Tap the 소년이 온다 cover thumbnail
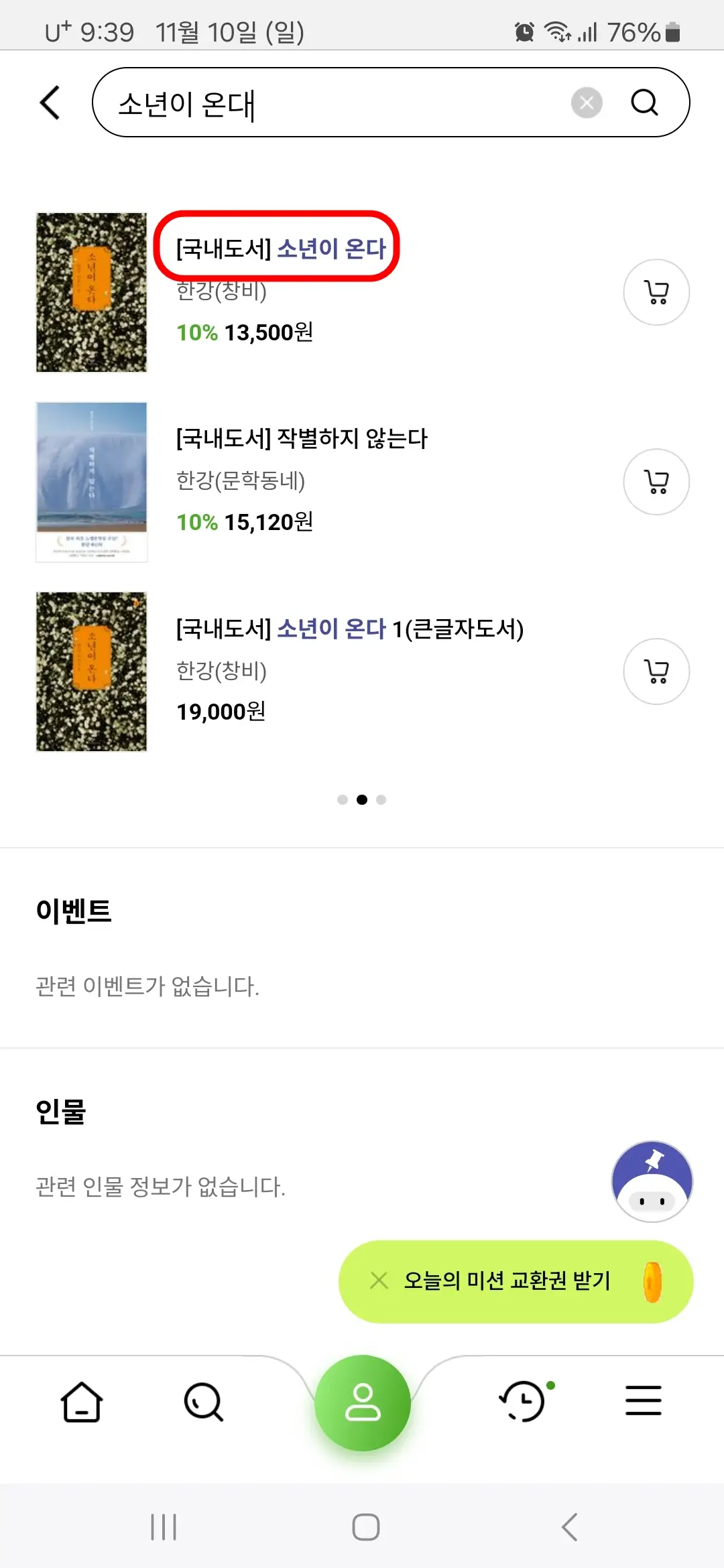This screenshot has height=1568, width=724. pos(91,293)
